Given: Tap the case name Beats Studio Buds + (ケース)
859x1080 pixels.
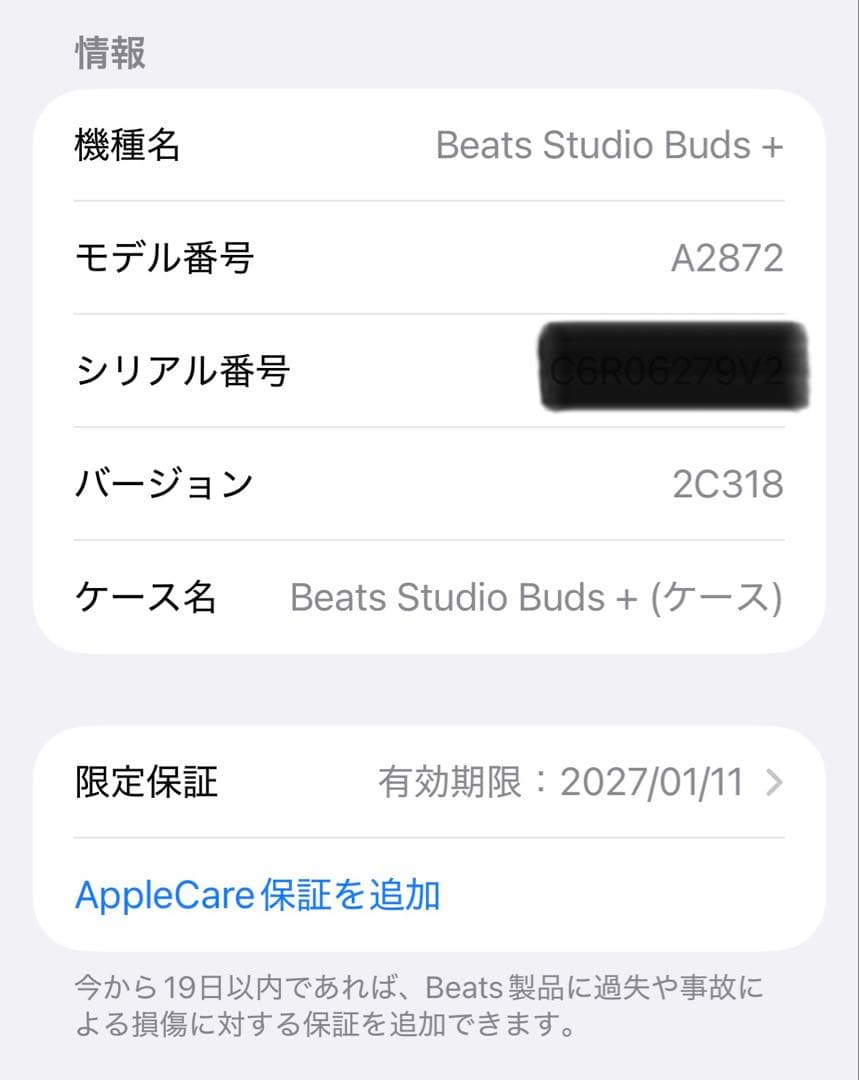Looking at the screenshot, I should coord(537,597).
